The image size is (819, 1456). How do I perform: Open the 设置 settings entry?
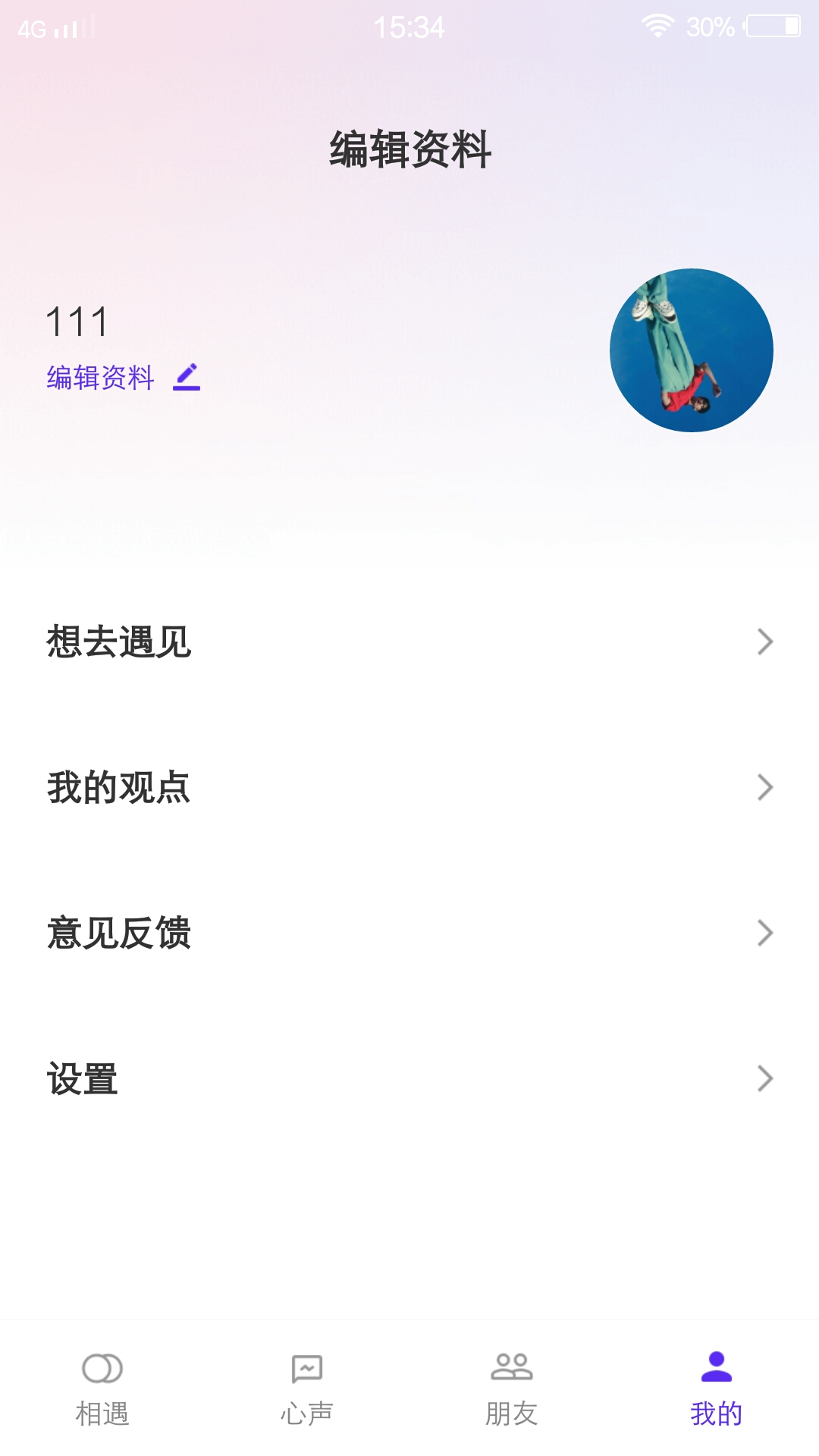coord(83,1077)
